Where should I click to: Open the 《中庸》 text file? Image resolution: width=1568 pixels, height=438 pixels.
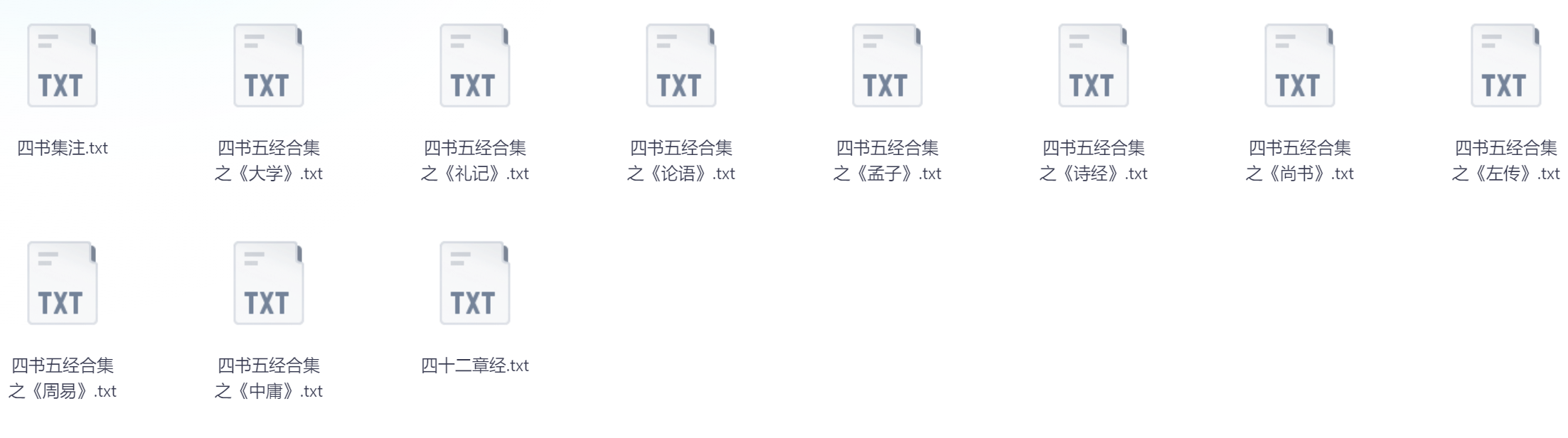click(269, 284)
